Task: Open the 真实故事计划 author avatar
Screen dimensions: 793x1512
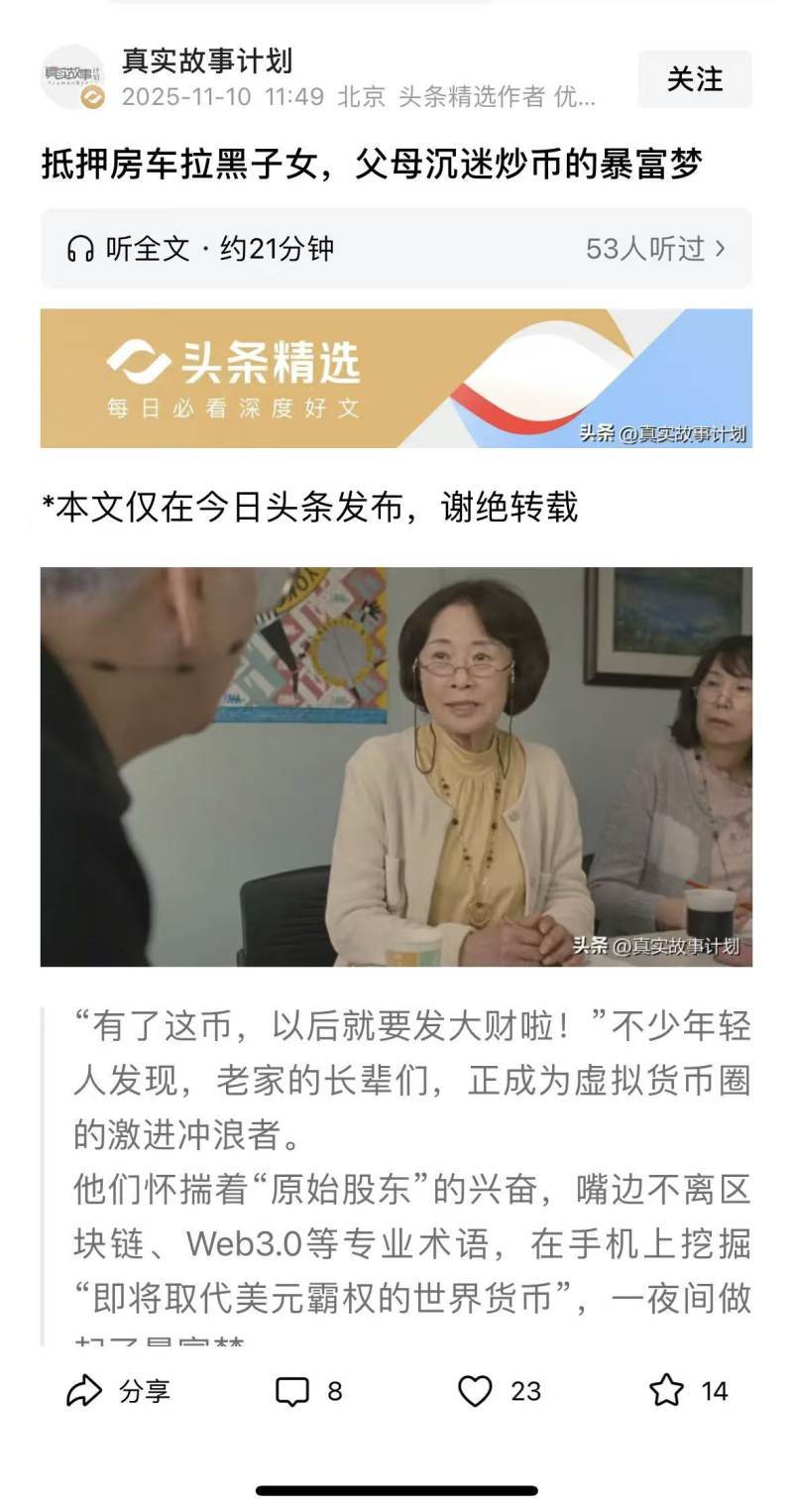Action: (x=71, y=76)
